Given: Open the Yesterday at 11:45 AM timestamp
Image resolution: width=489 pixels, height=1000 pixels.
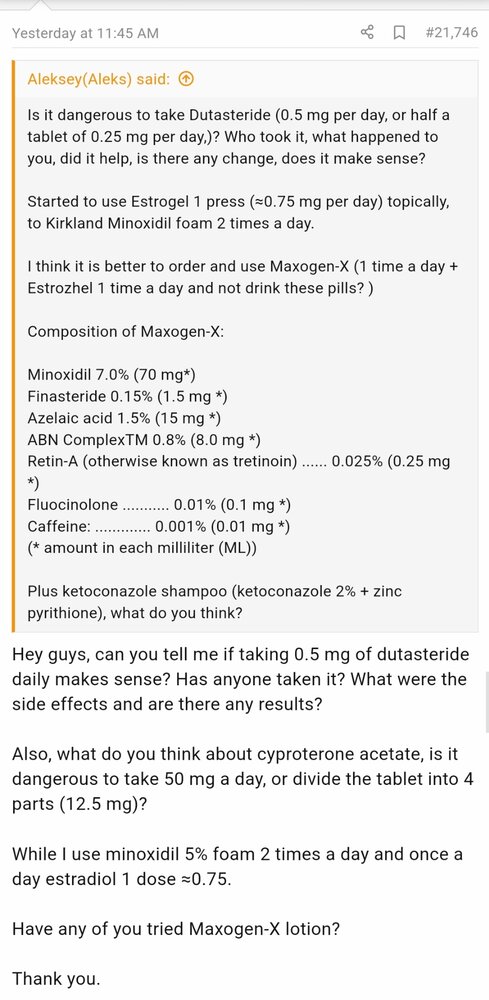Looking at the screenshot, I should (85, 33).
